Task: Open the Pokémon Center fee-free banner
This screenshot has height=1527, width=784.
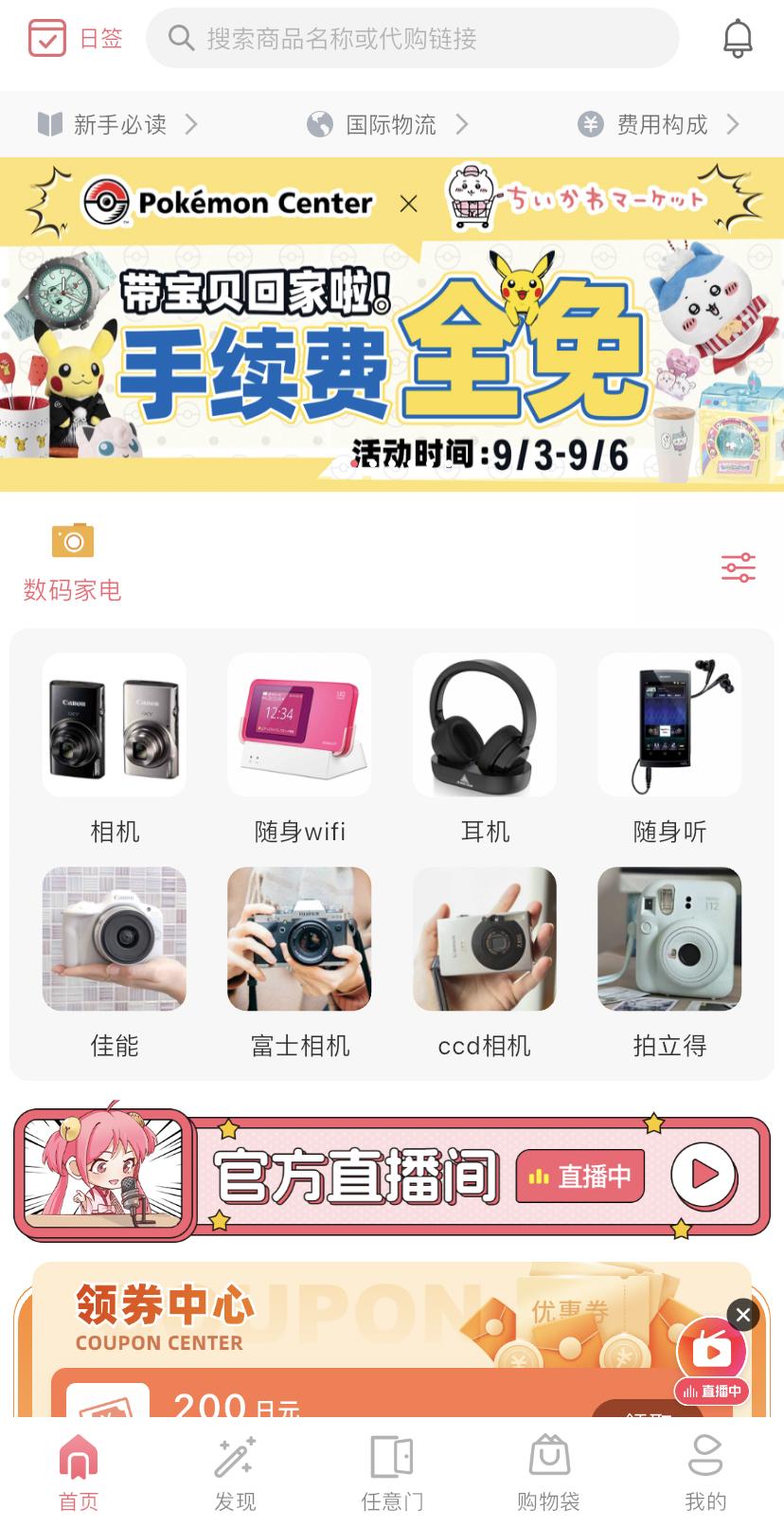Action: click(x=392, y=324)
